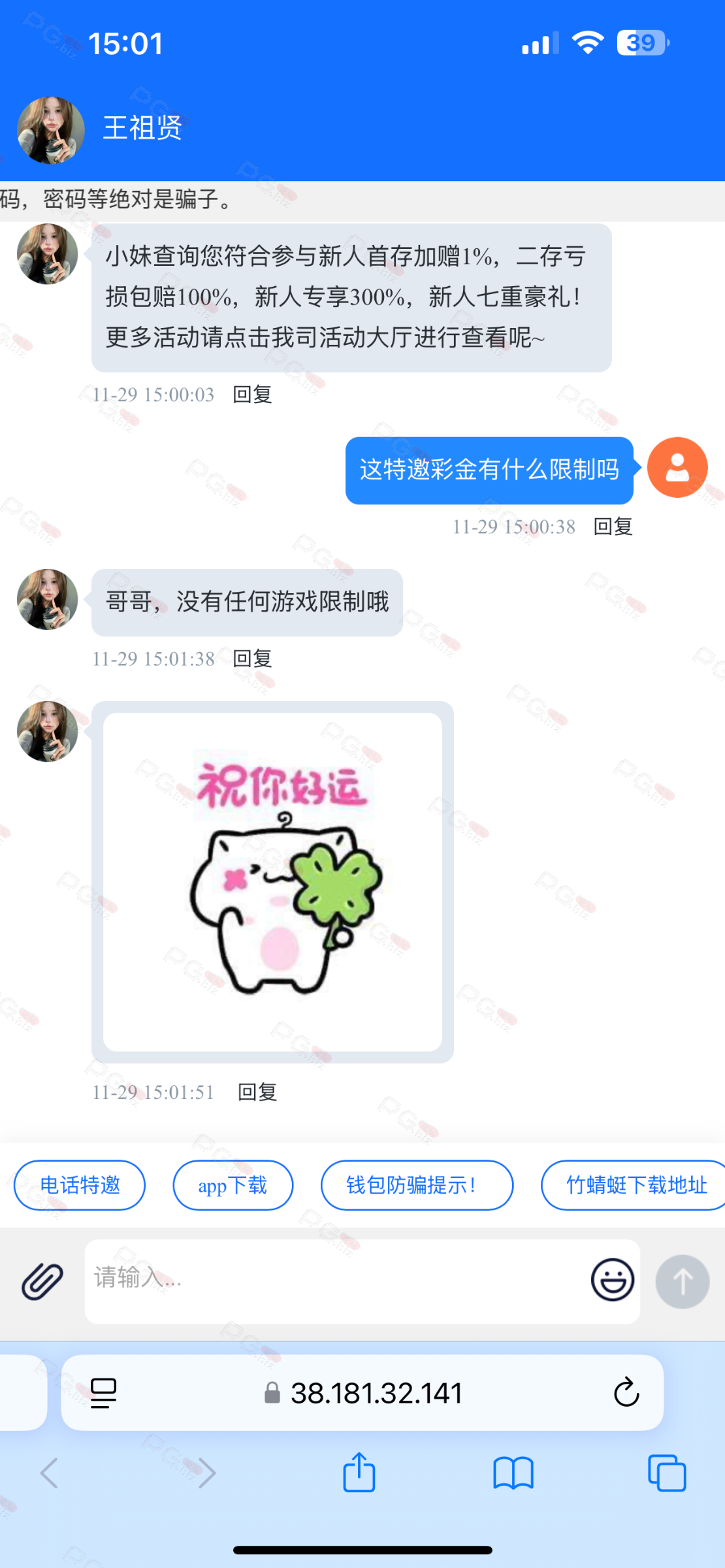The height and width of the screenshot is (1568, 725).
Task: Open the 钱包防骗提示! chip
Action: 417,1185
